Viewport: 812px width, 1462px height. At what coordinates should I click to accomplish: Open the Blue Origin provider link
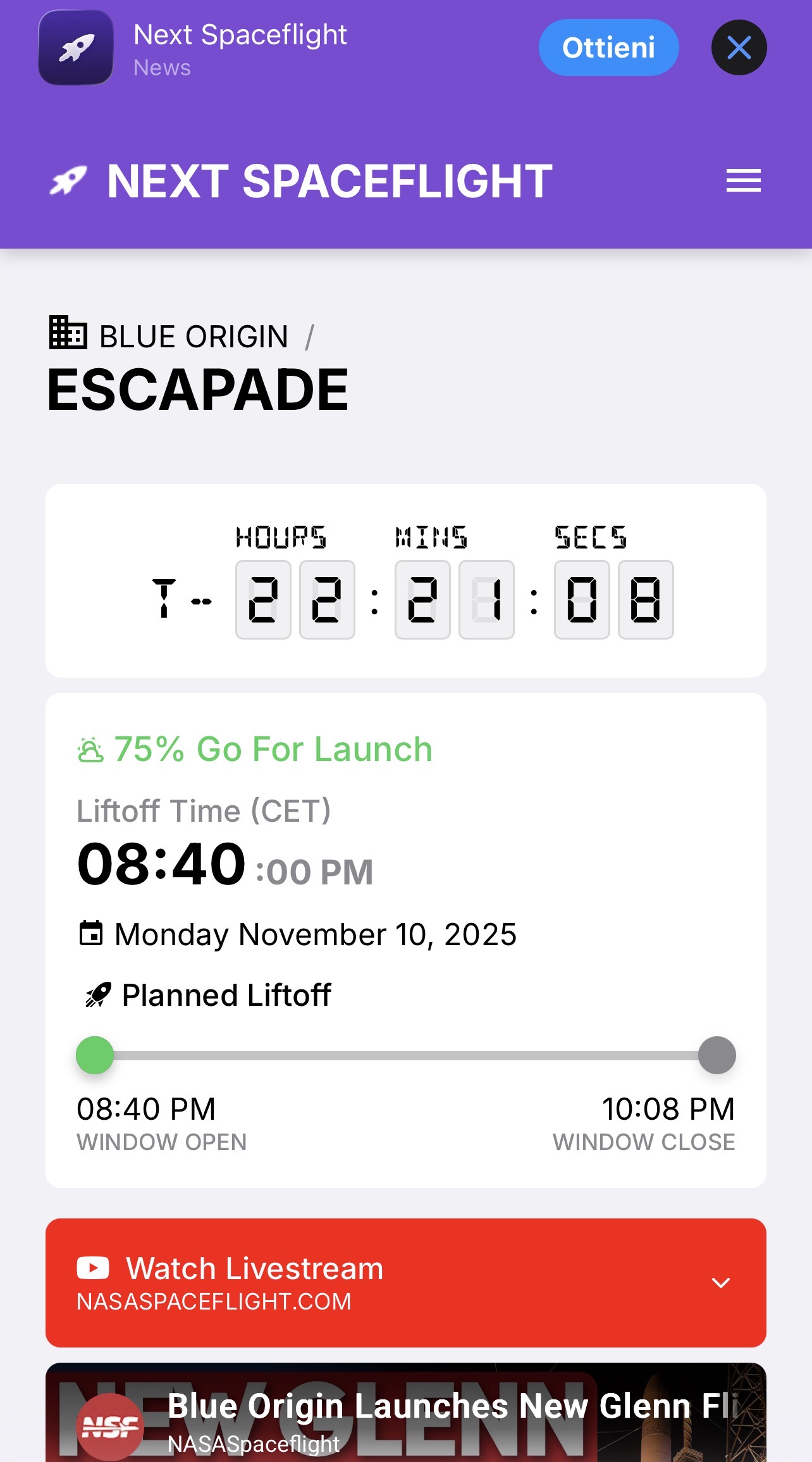tap(193, 336)
